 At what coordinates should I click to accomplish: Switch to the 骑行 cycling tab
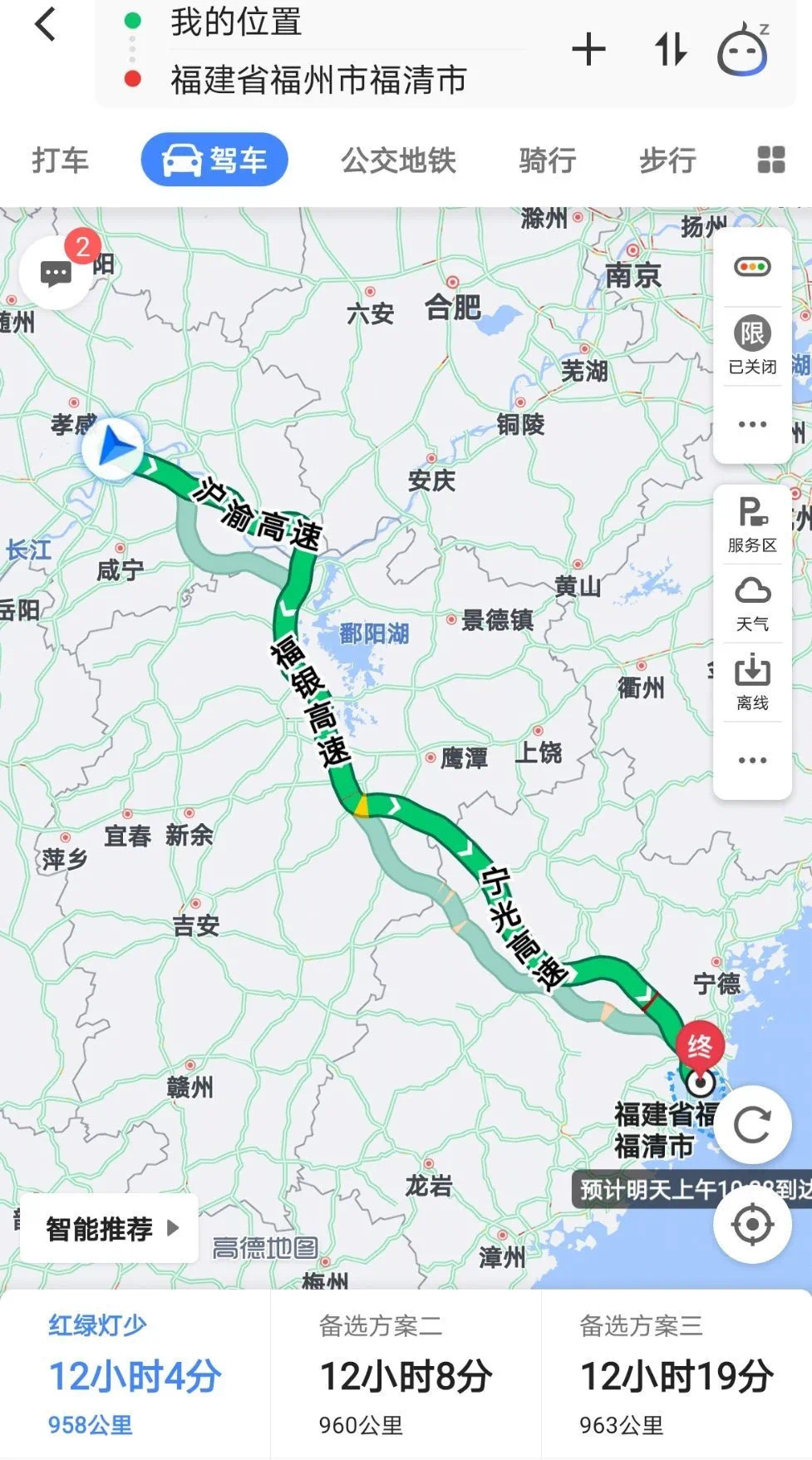point(547,160)
